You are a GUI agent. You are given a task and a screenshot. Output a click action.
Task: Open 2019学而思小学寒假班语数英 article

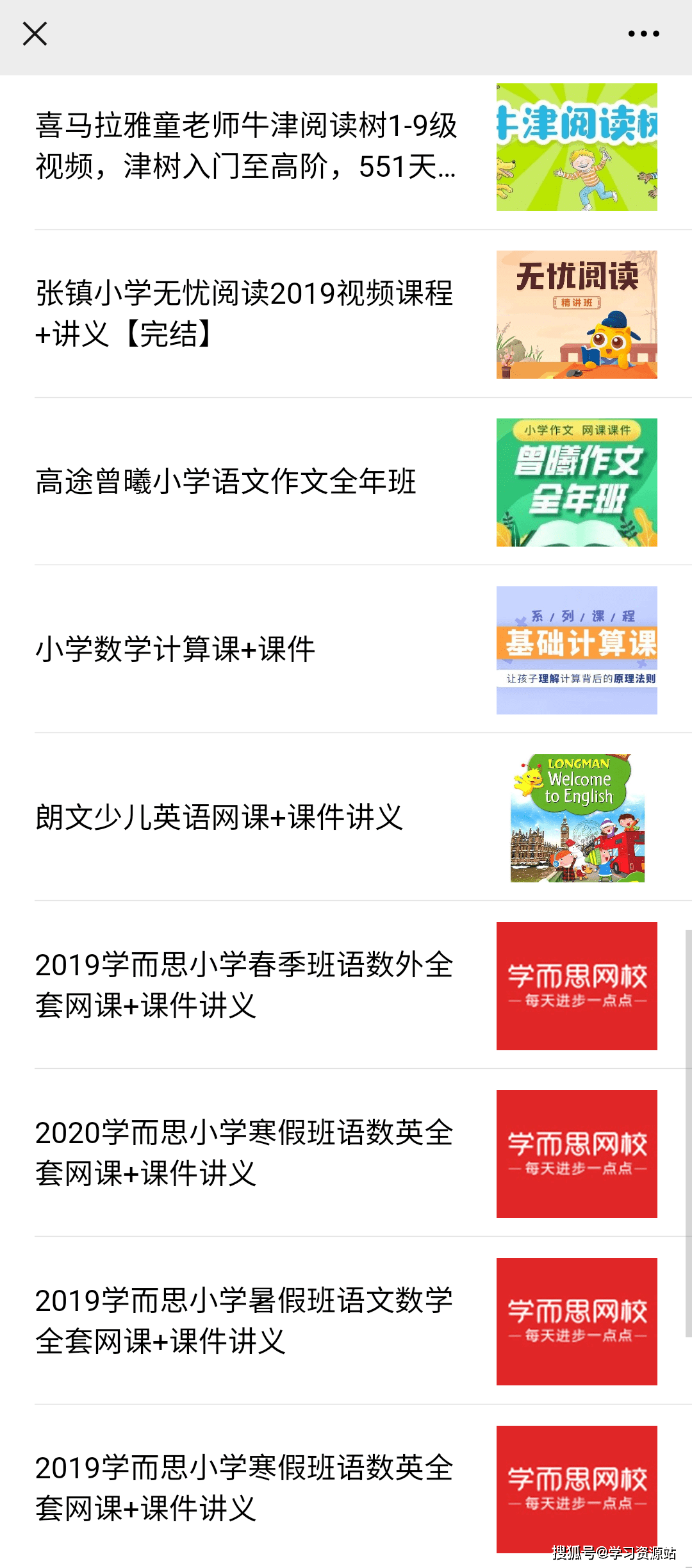point(245,1489)
